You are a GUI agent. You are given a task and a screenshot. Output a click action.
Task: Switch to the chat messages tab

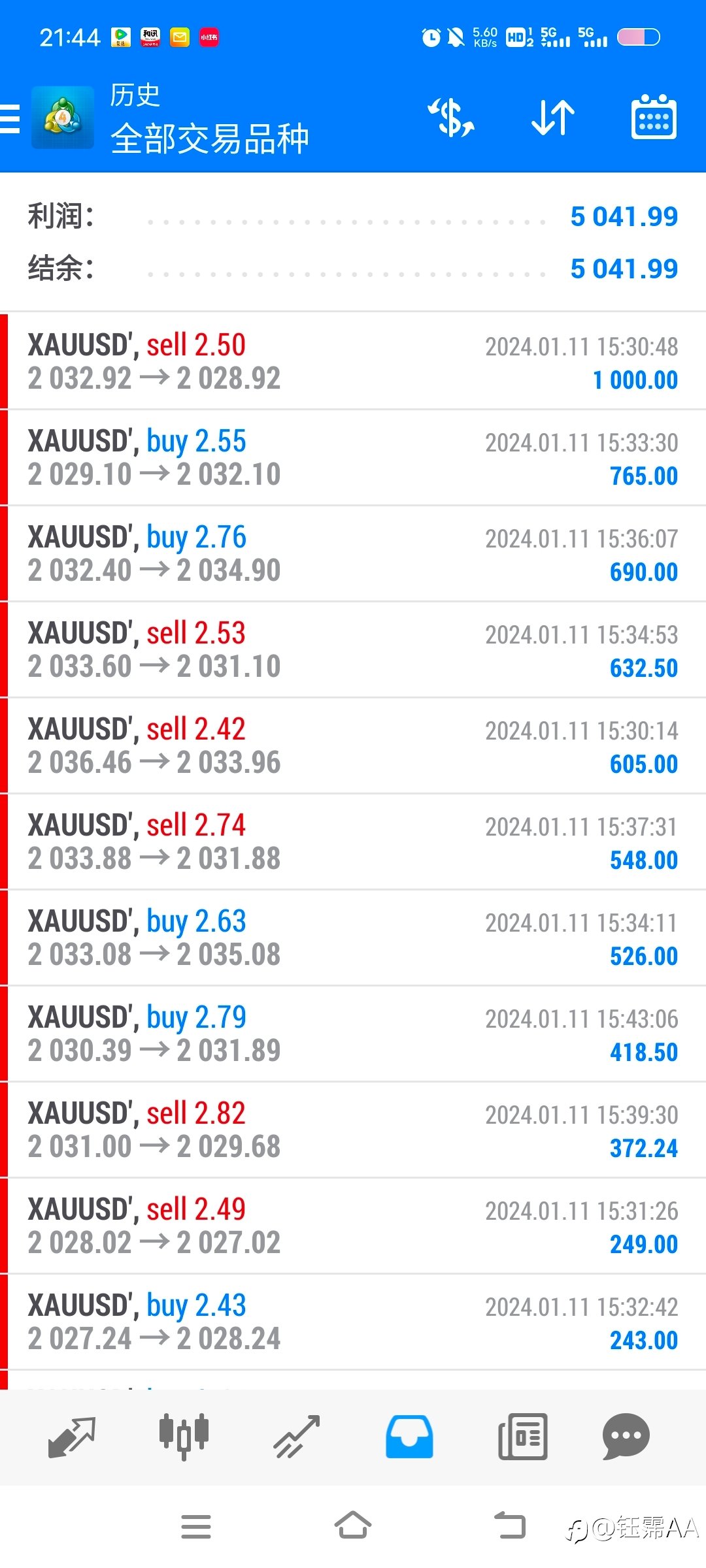[x=626, y=1437]
